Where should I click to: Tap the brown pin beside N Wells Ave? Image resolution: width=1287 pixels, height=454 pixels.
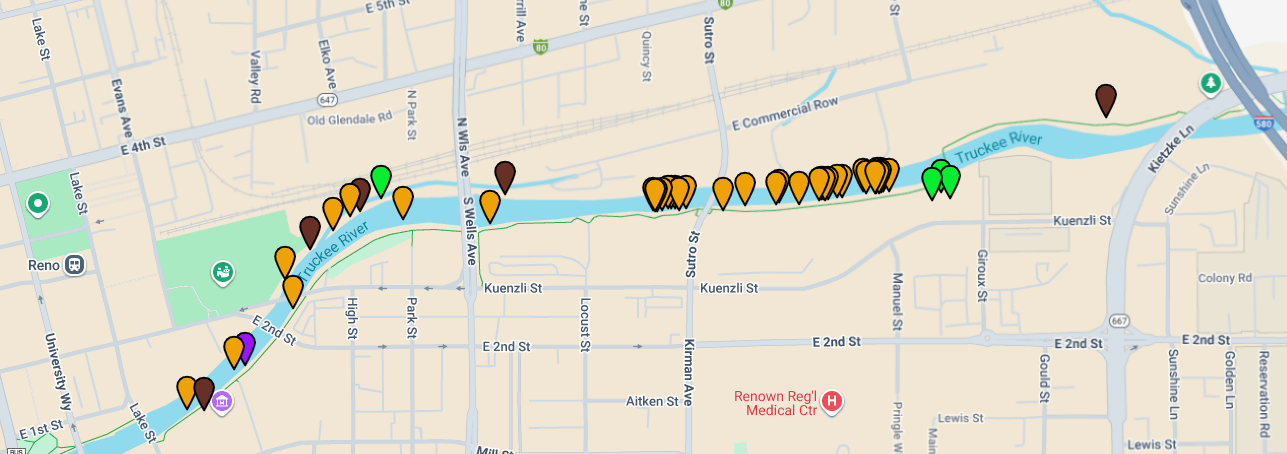coord(505,175)
